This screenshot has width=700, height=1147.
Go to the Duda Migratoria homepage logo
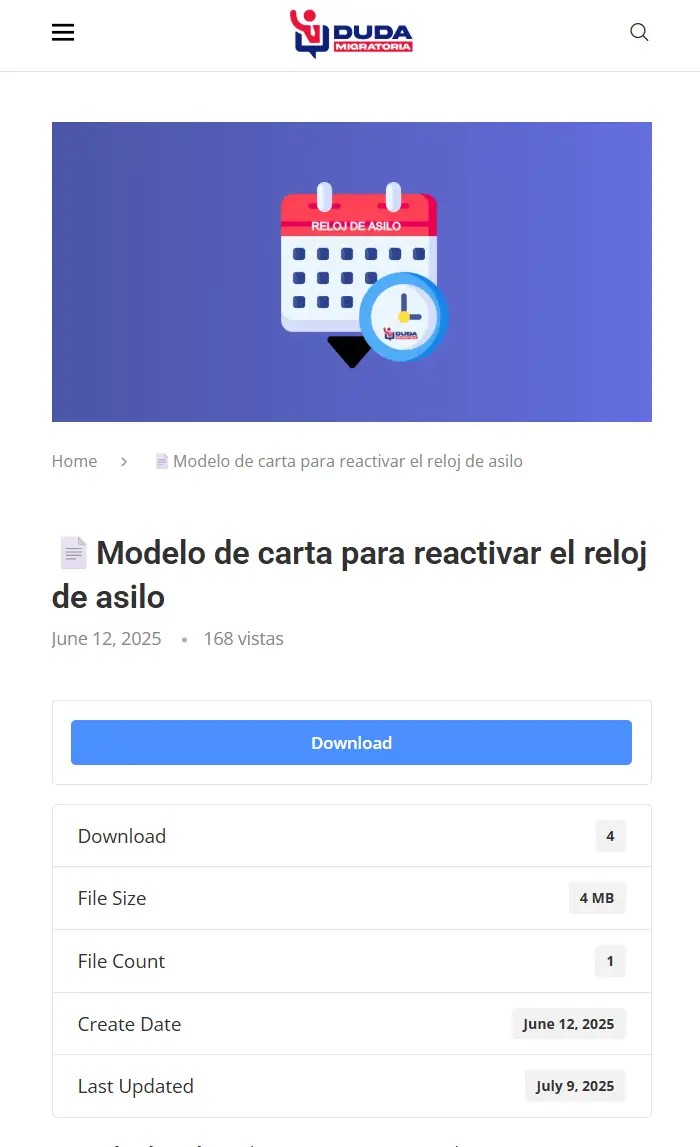tap(351, 33)
